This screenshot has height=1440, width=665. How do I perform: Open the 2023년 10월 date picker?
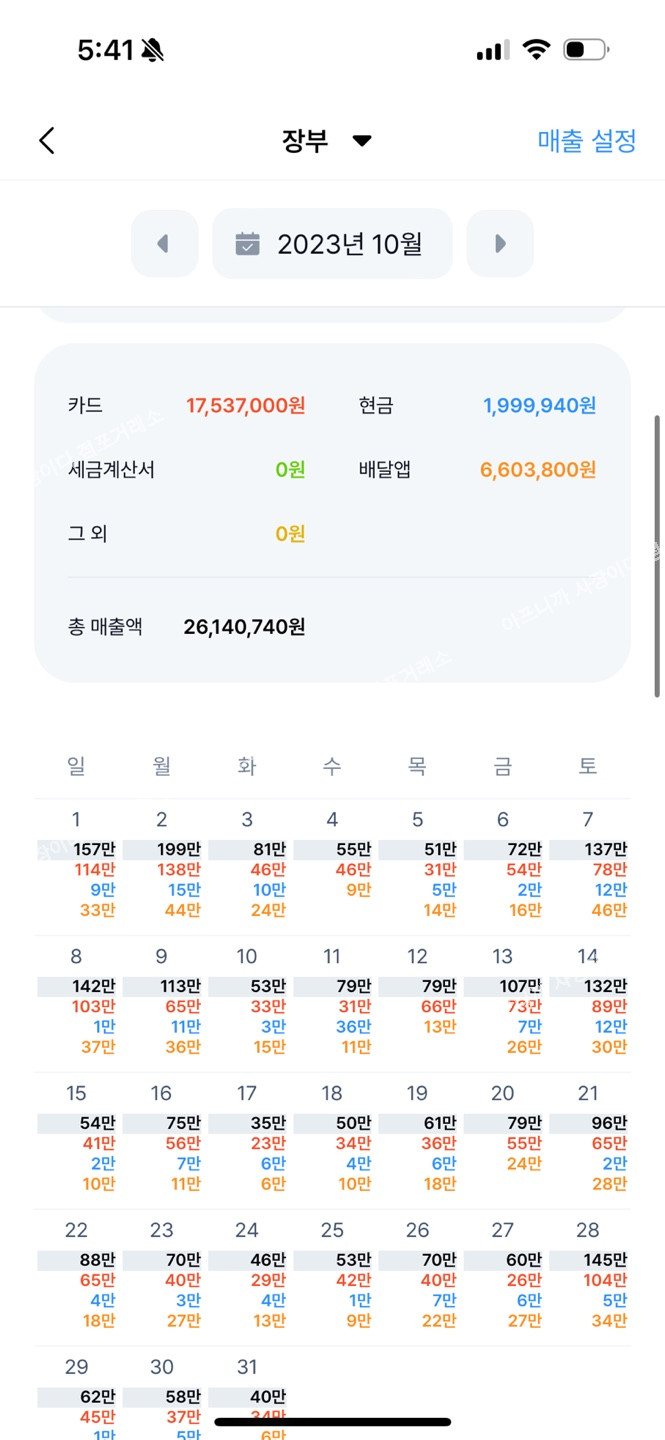(x=332, y=243)
